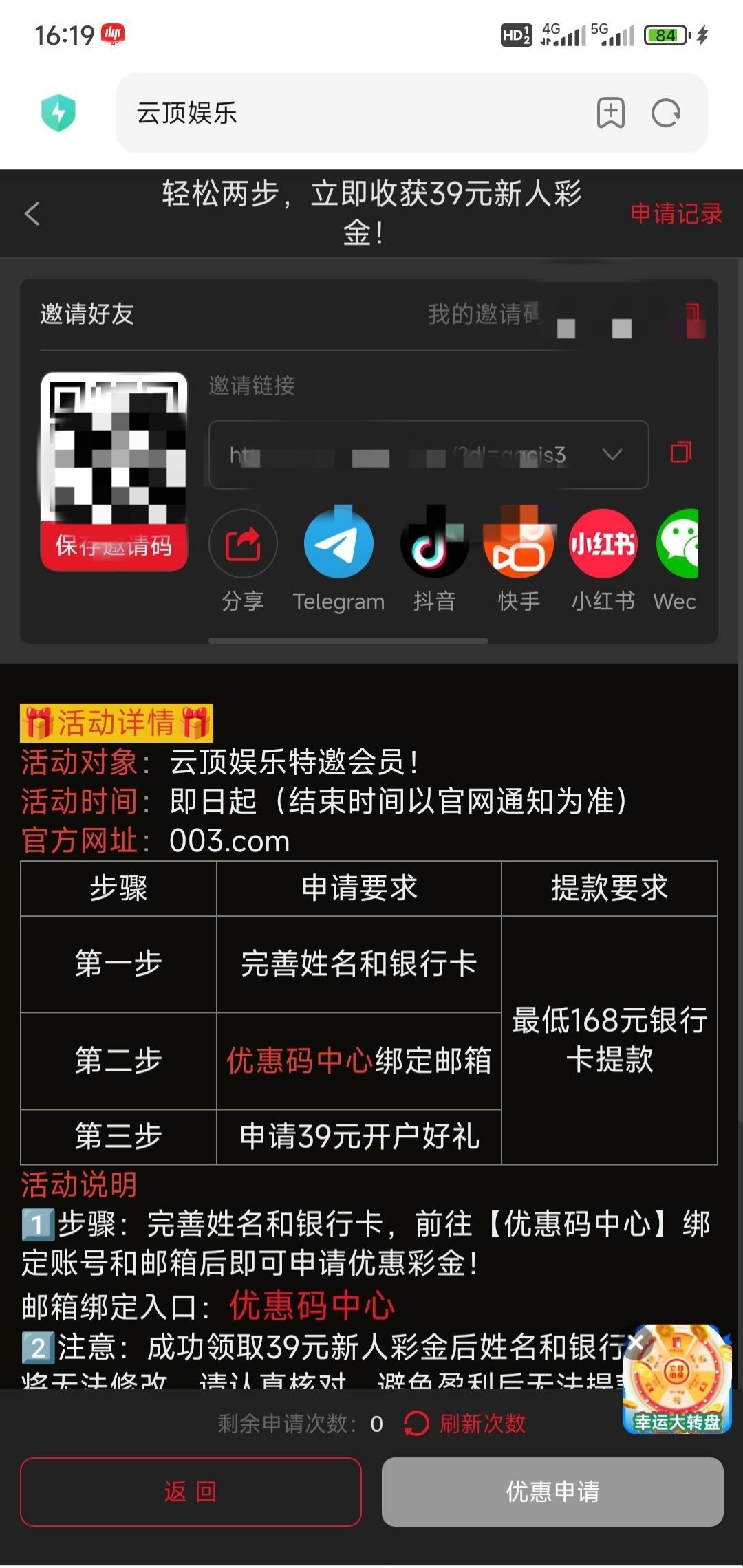This screenshot has height=1568, width=743.
Task: Go back using the header arrow
Action: [32, 214]
